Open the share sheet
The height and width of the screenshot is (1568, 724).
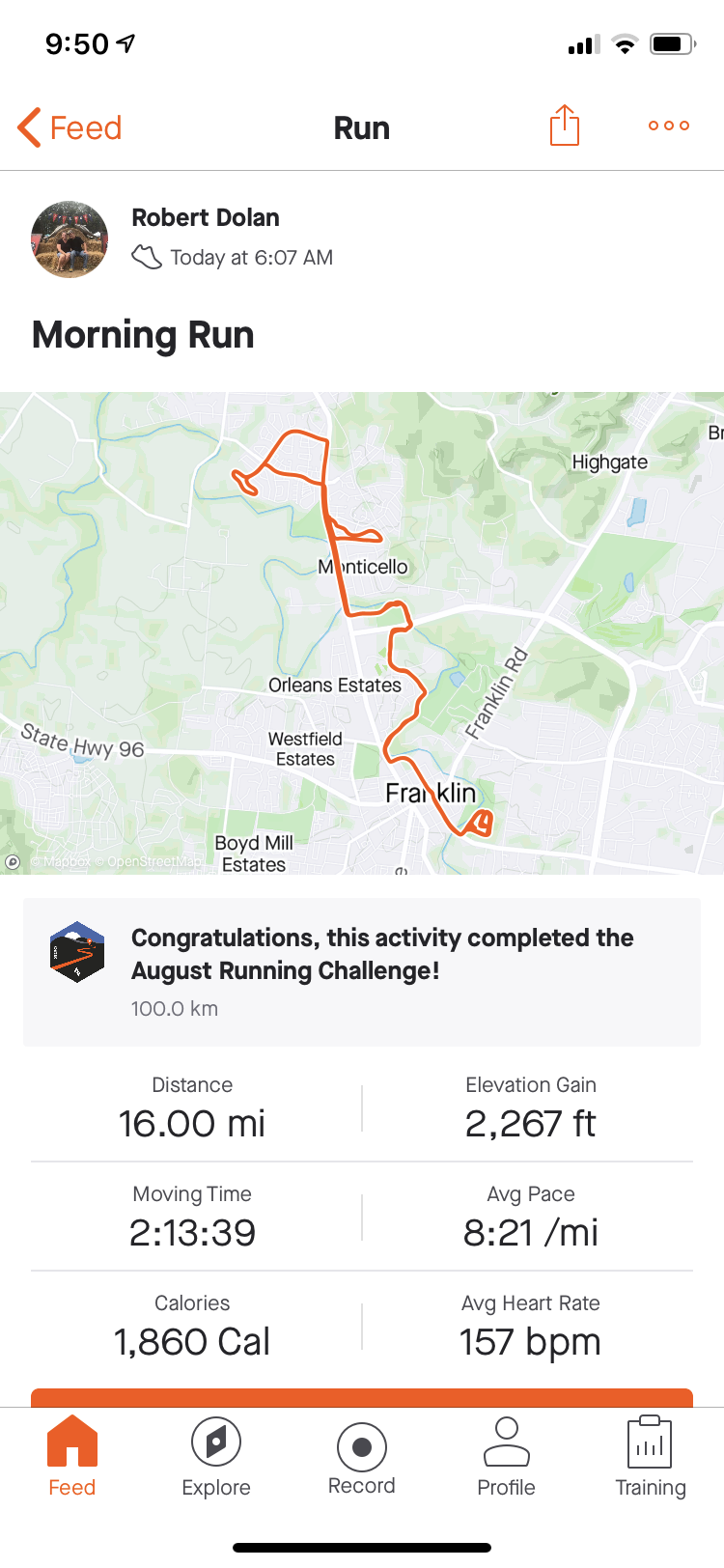564,126
